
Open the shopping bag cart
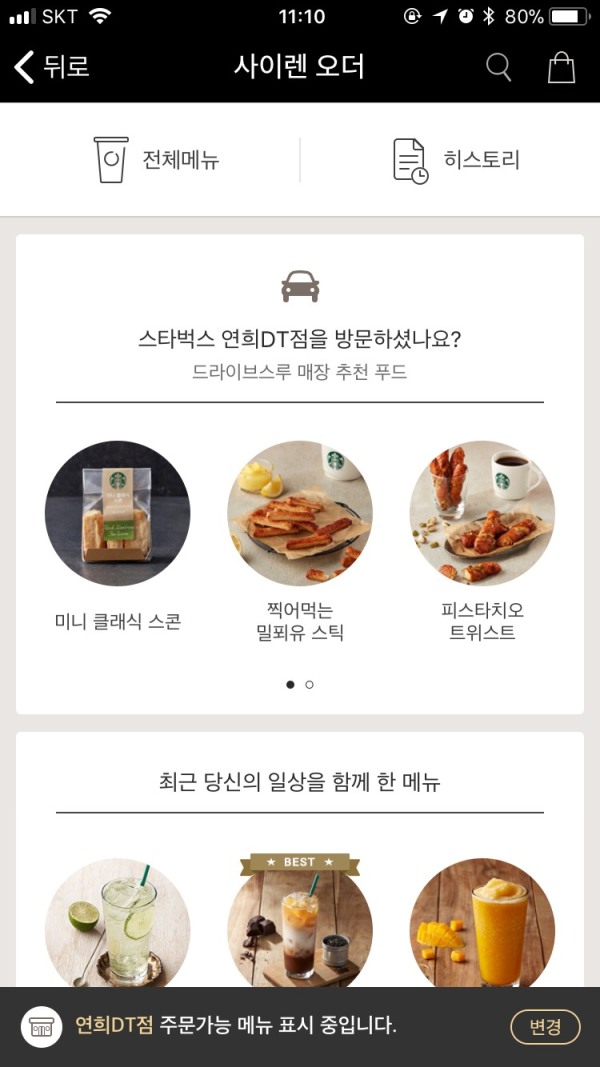pos(561,67)
